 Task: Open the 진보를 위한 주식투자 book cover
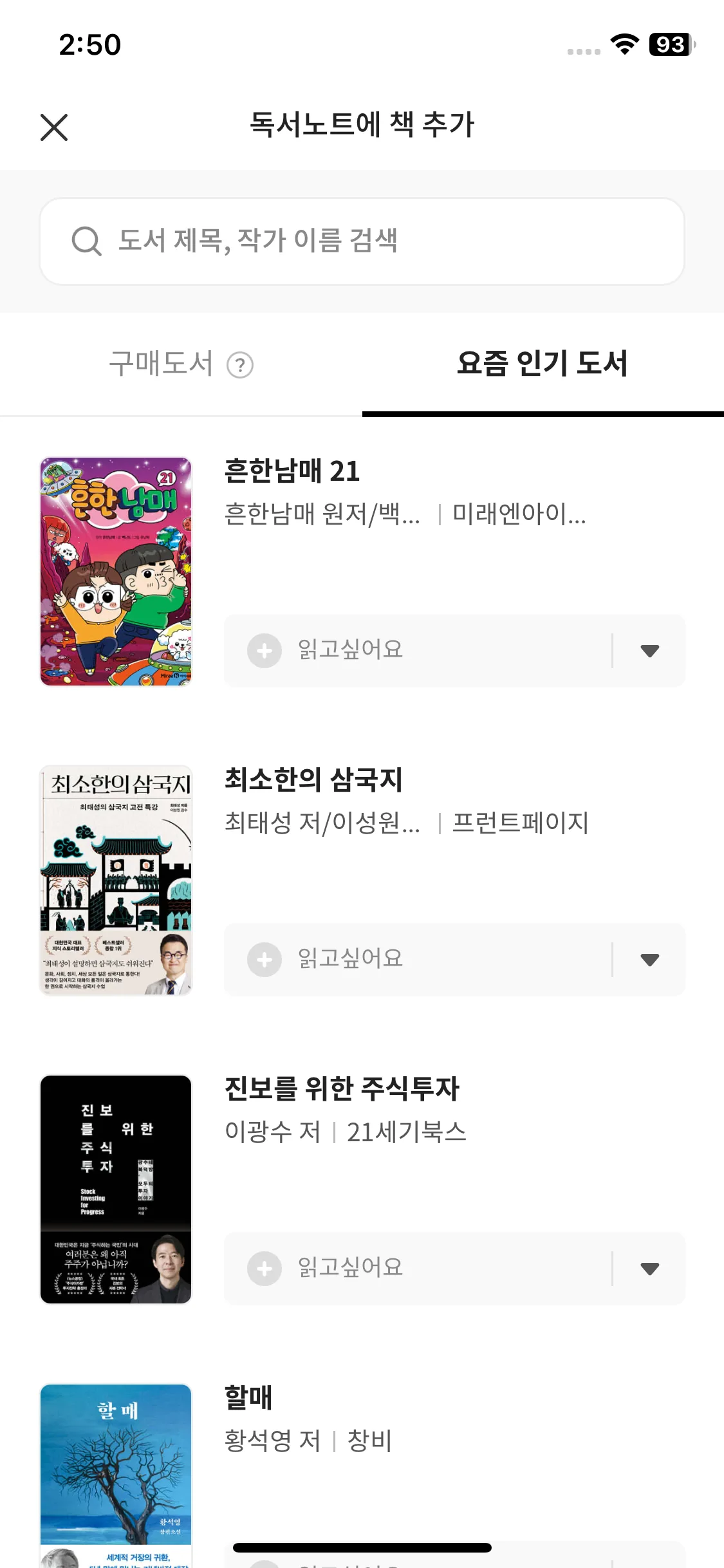tap(116, 1189)
